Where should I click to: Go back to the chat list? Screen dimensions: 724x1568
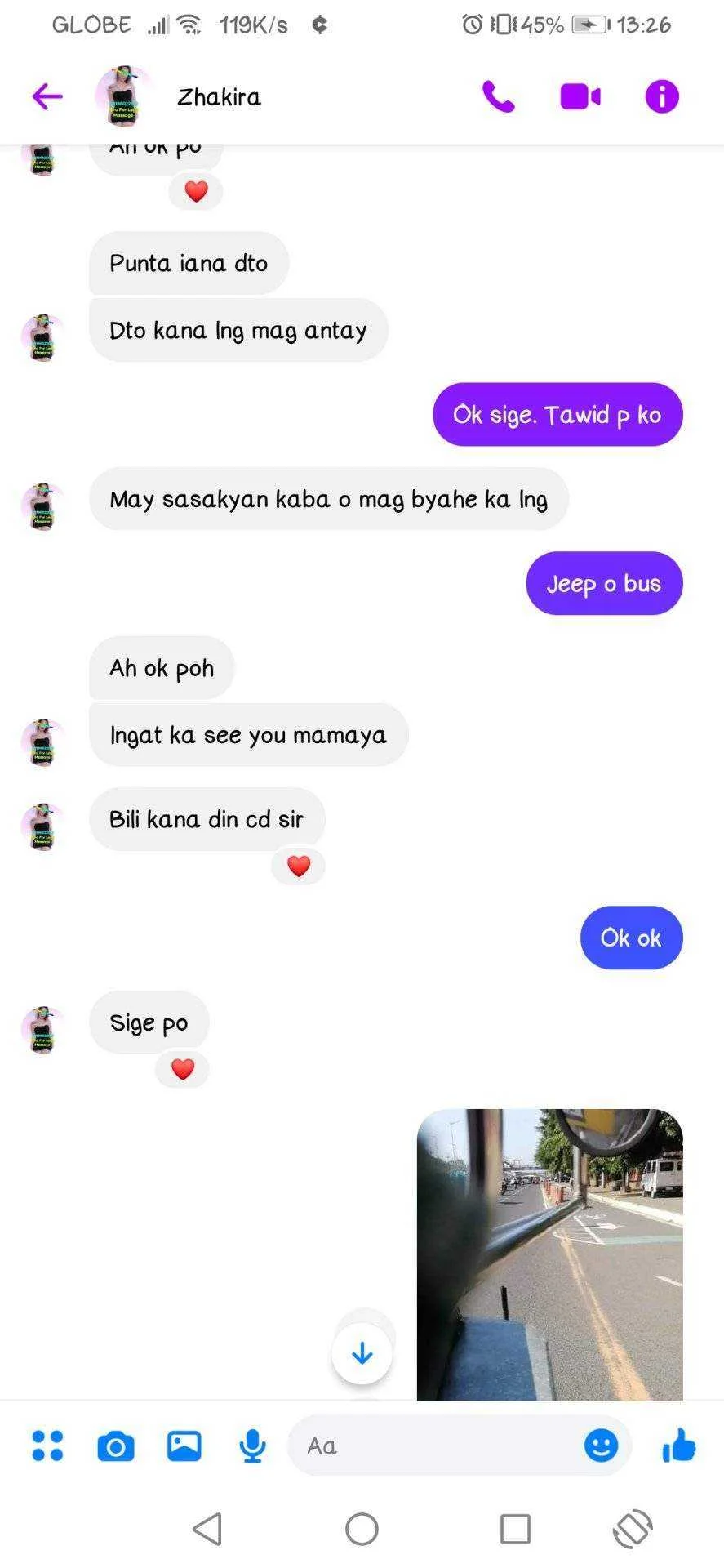[x=47, y=96]
